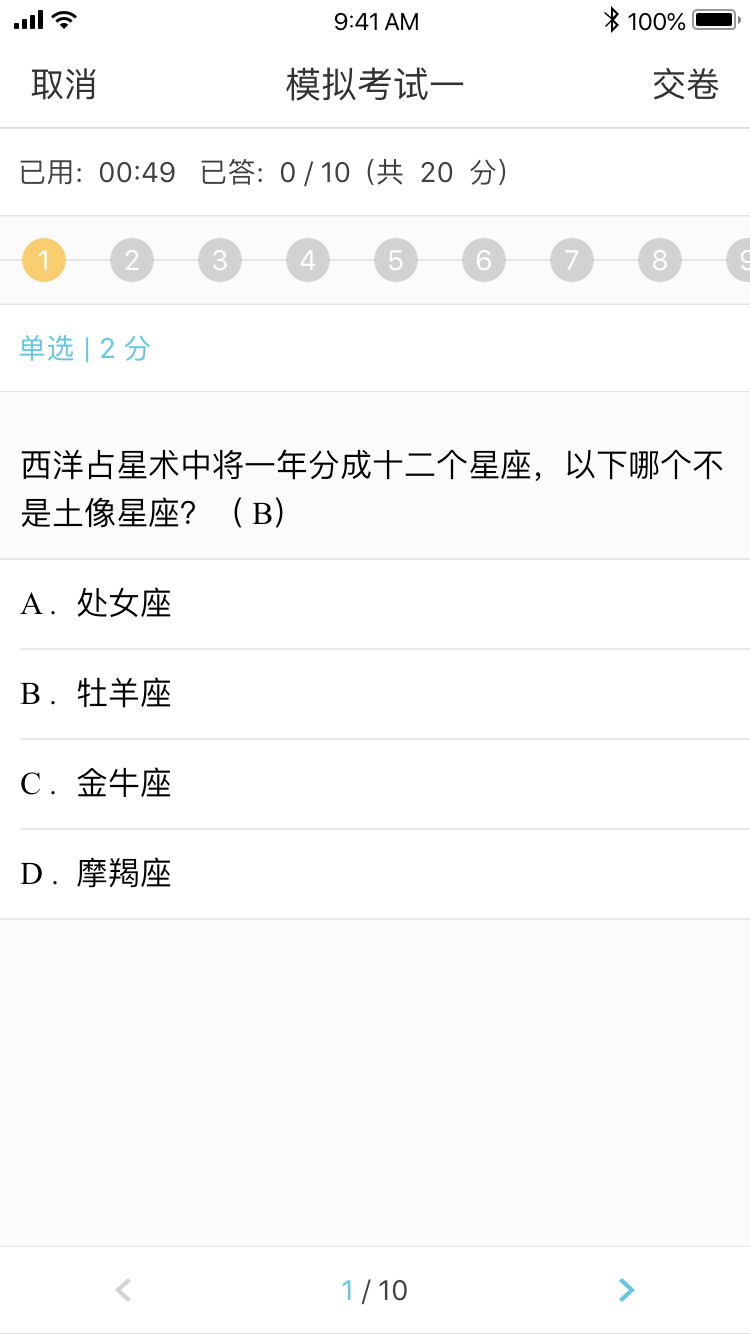Jump to question 4 in the number strip
The image size is (750, 1334).
(x=308, y=261)
